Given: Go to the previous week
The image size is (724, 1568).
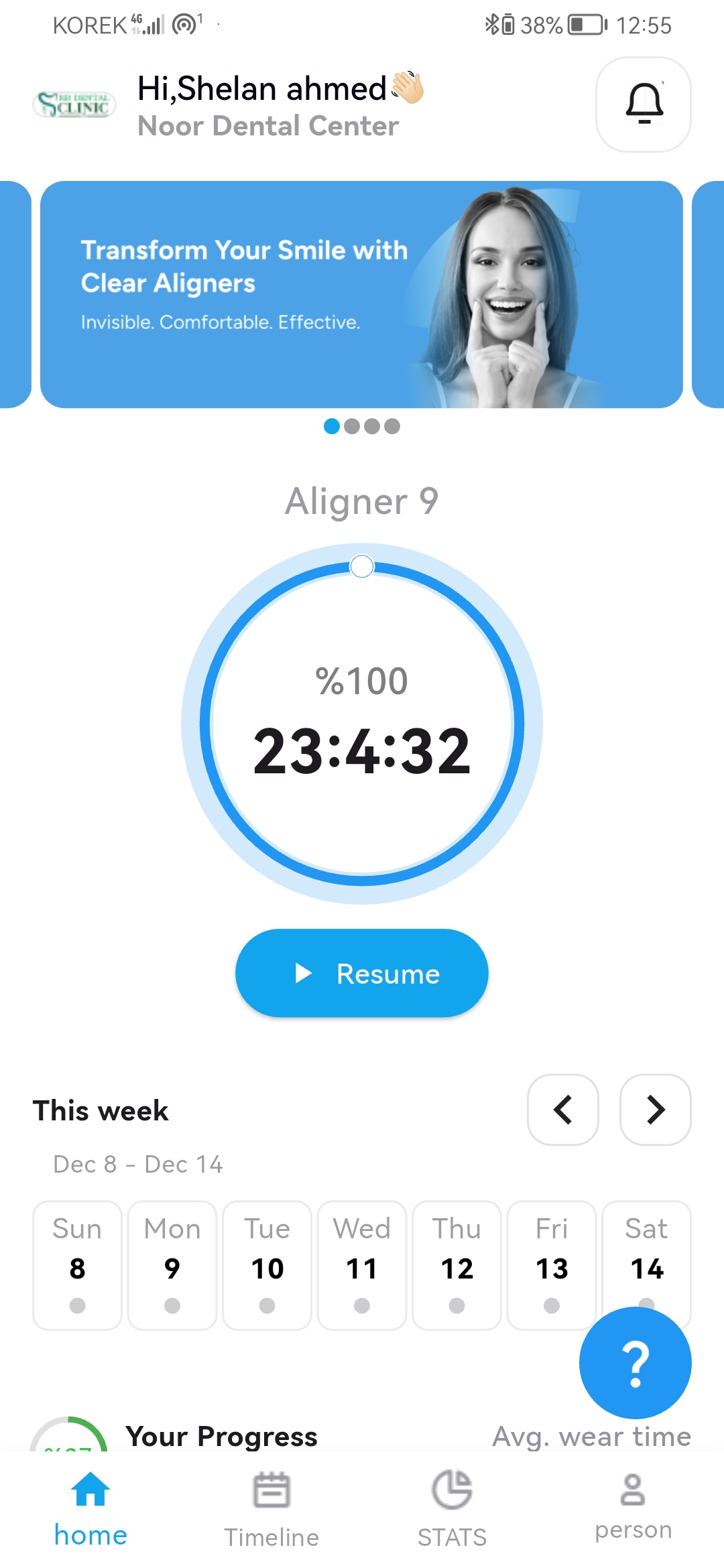Looking at the screenshot, I should coord(562,1110).
